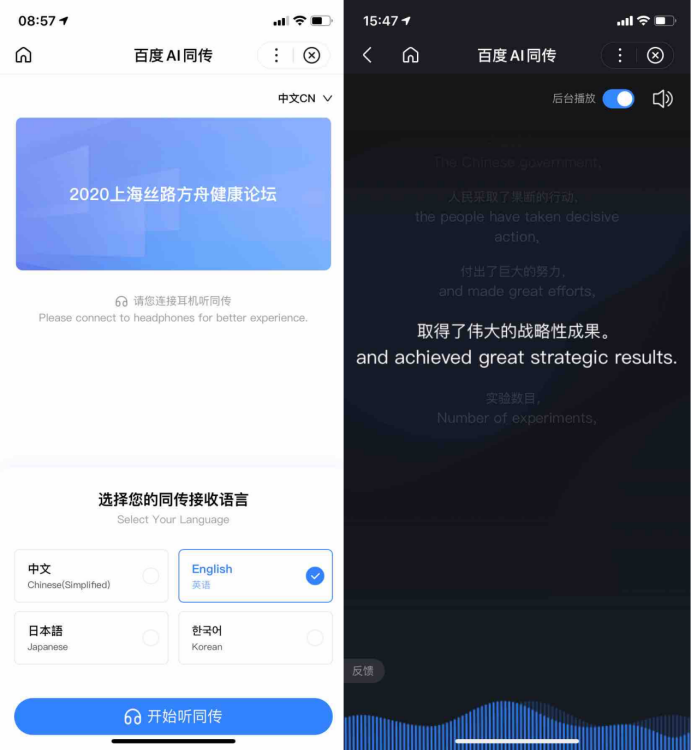Close the mini program from the white header
This screenshot has height=751, width=691.
(311, 55)
